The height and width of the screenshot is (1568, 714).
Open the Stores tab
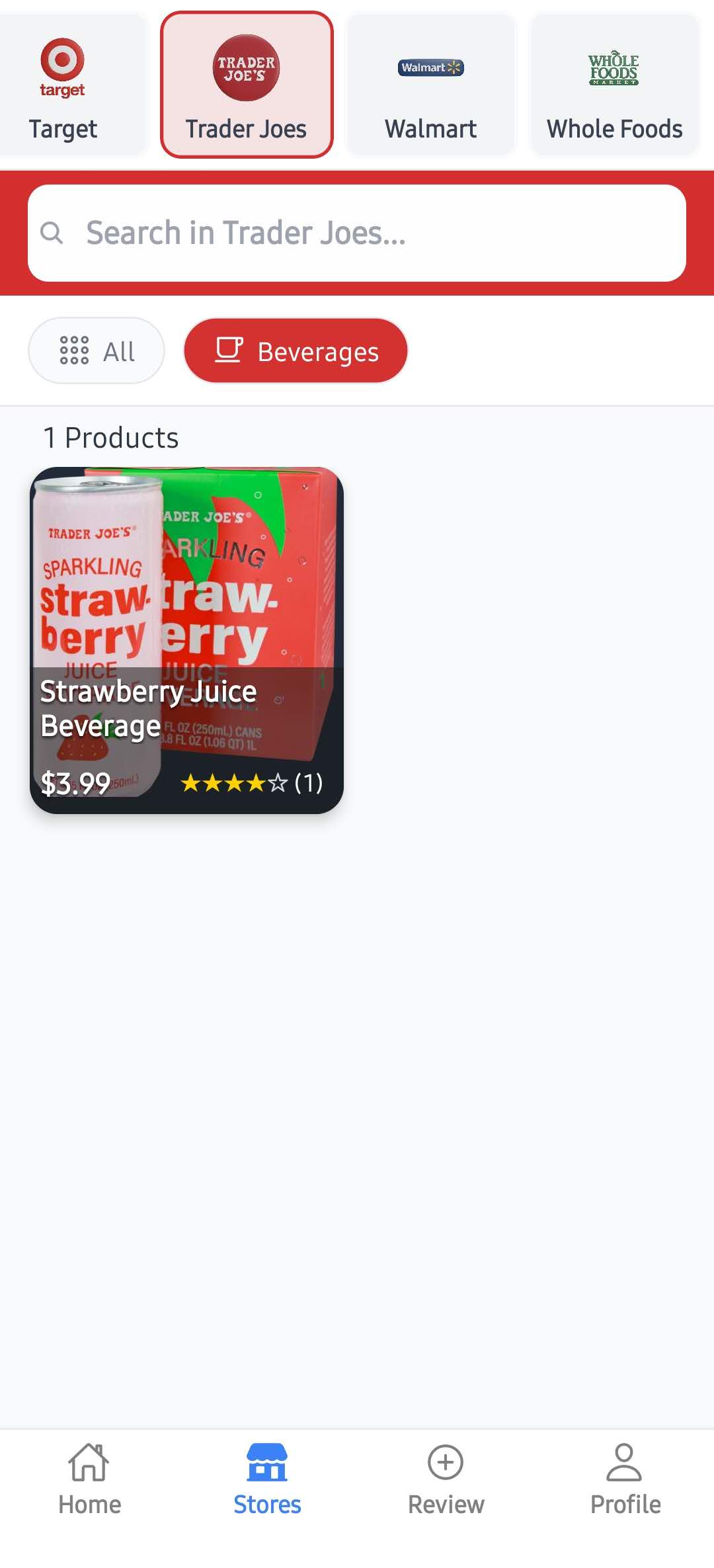point(267,1479)
